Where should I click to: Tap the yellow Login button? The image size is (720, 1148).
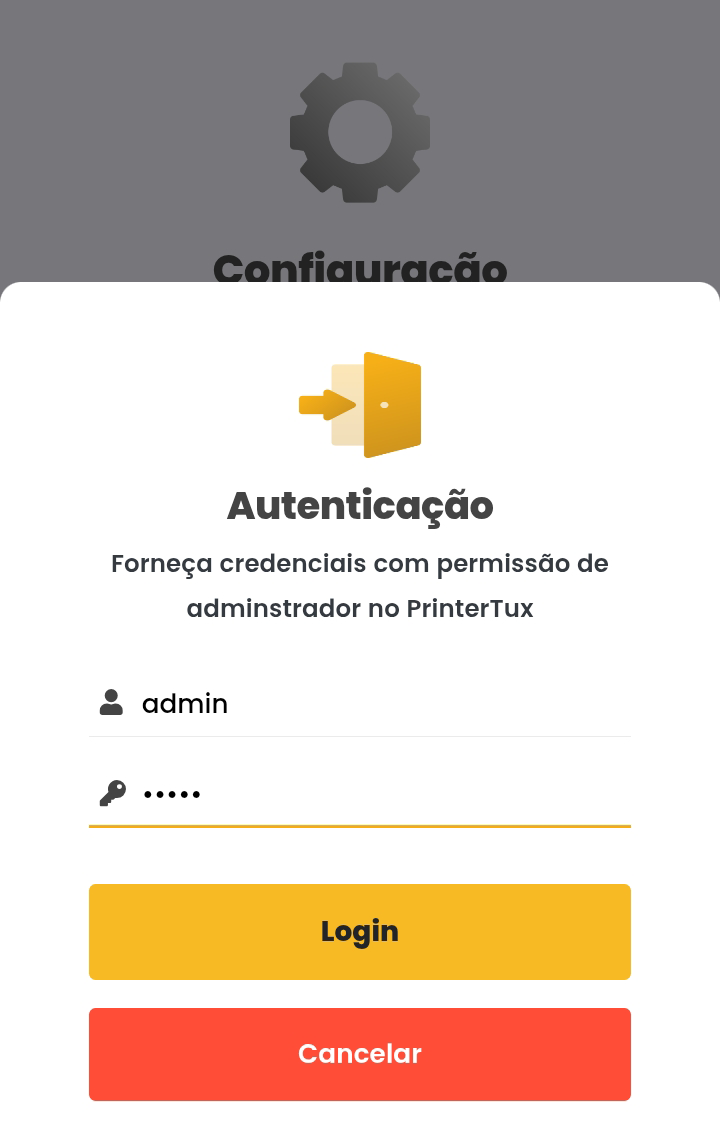(x=360, y=932)
